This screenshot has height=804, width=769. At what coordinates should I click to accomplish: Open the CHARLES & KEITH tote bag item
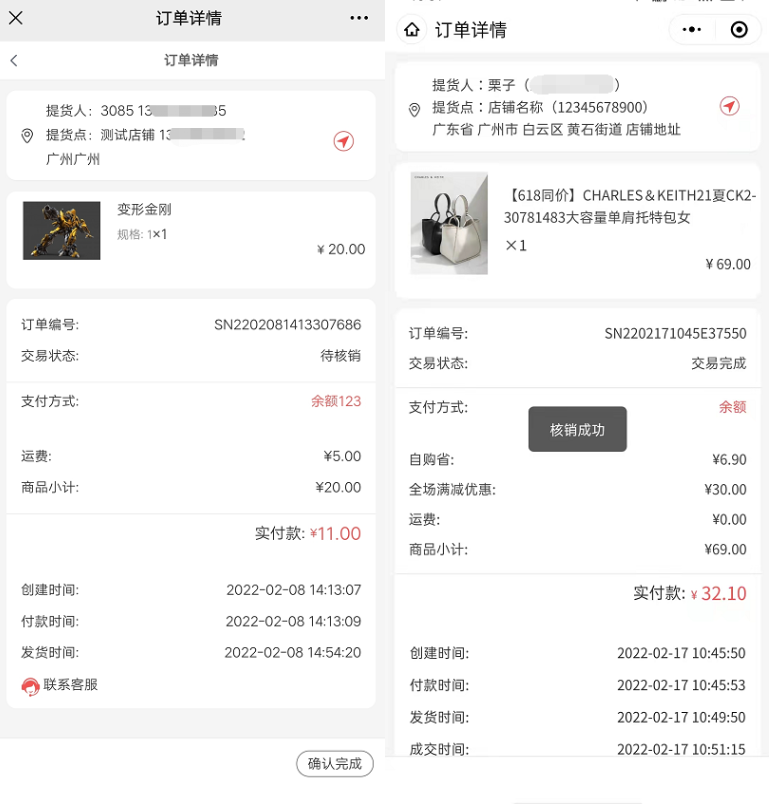point(578,228)
